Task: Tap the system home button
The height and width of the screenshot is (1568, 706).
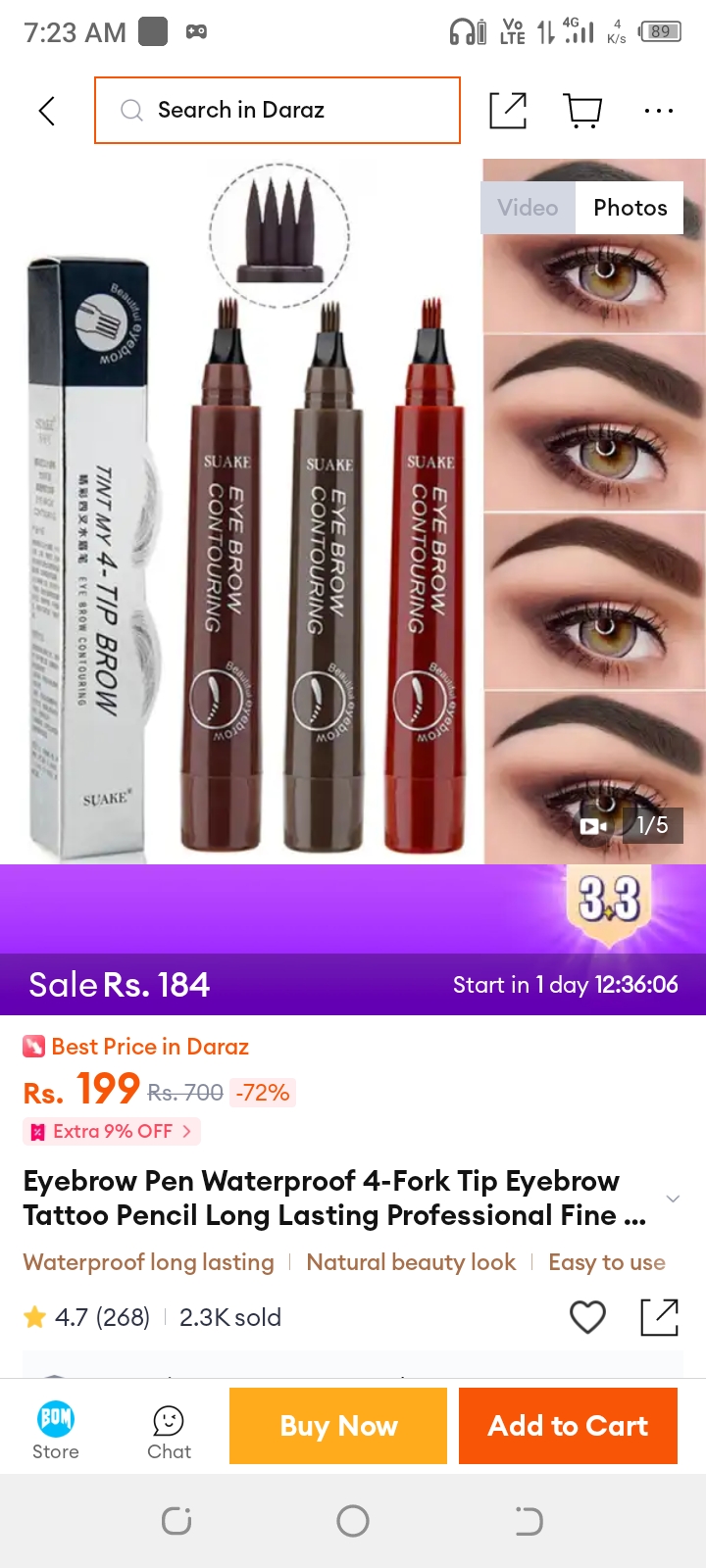Action: pos(353,1521)
